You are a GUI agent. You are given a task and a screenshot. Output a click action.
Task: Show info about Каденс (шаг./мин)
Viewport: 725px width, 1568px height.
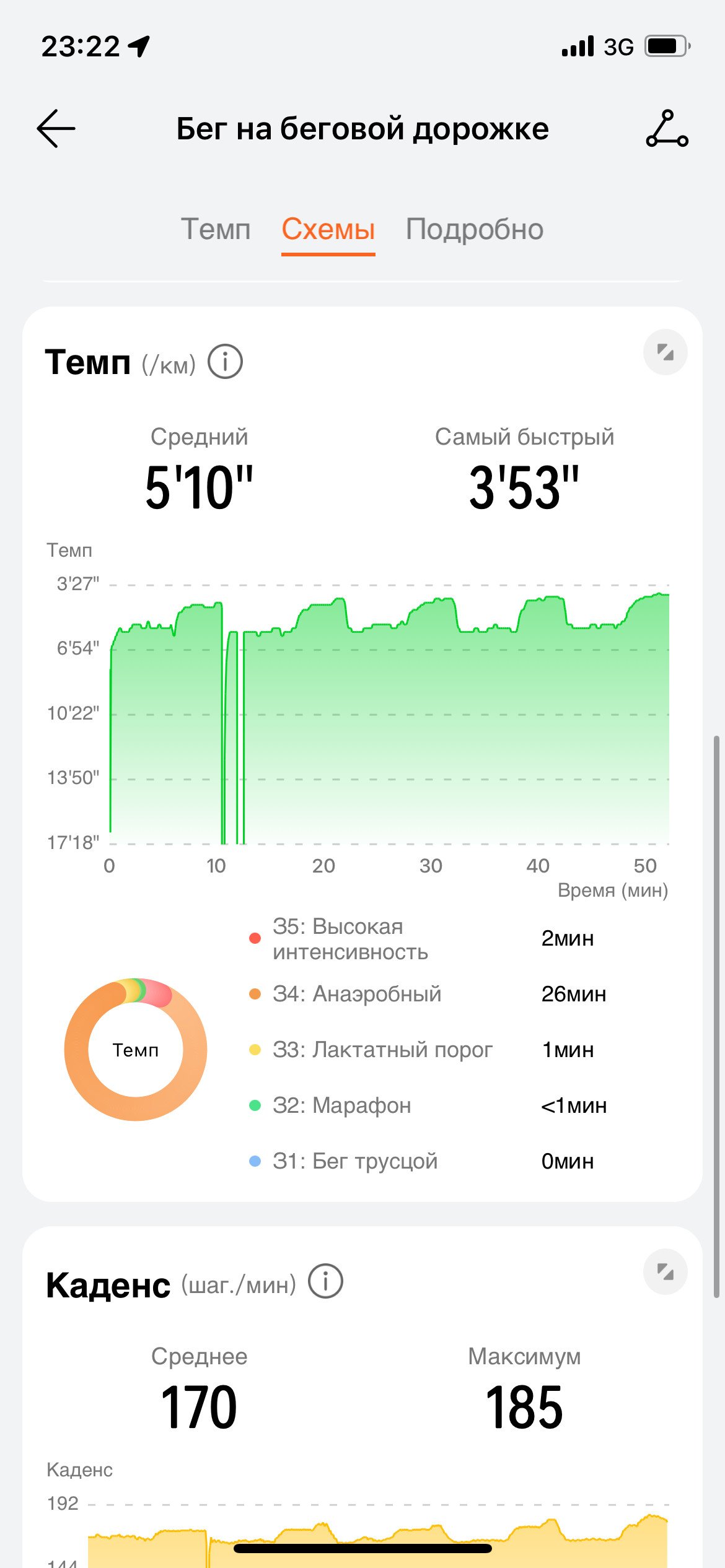(x=325, y=1281)
